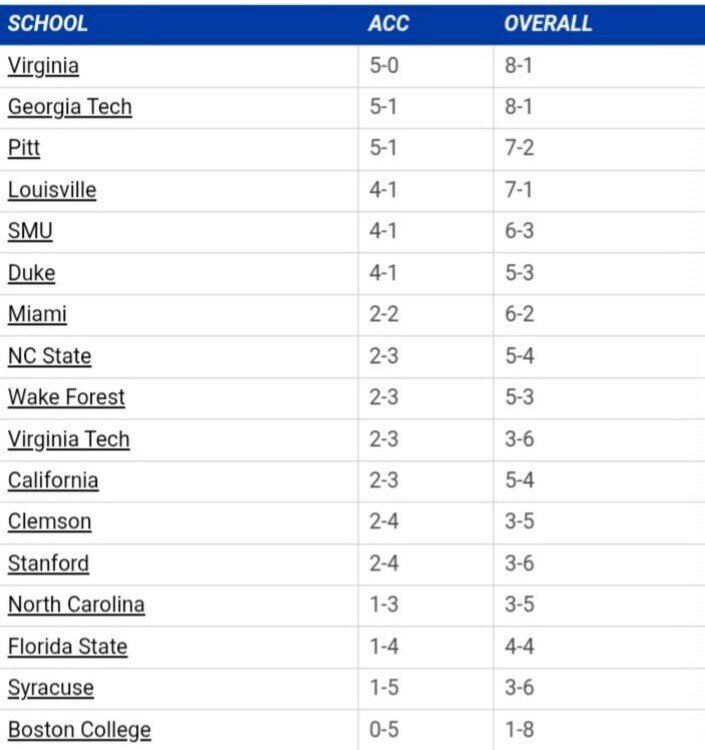
Task: Open the Syracuse team page
Action: coord(50,688)
